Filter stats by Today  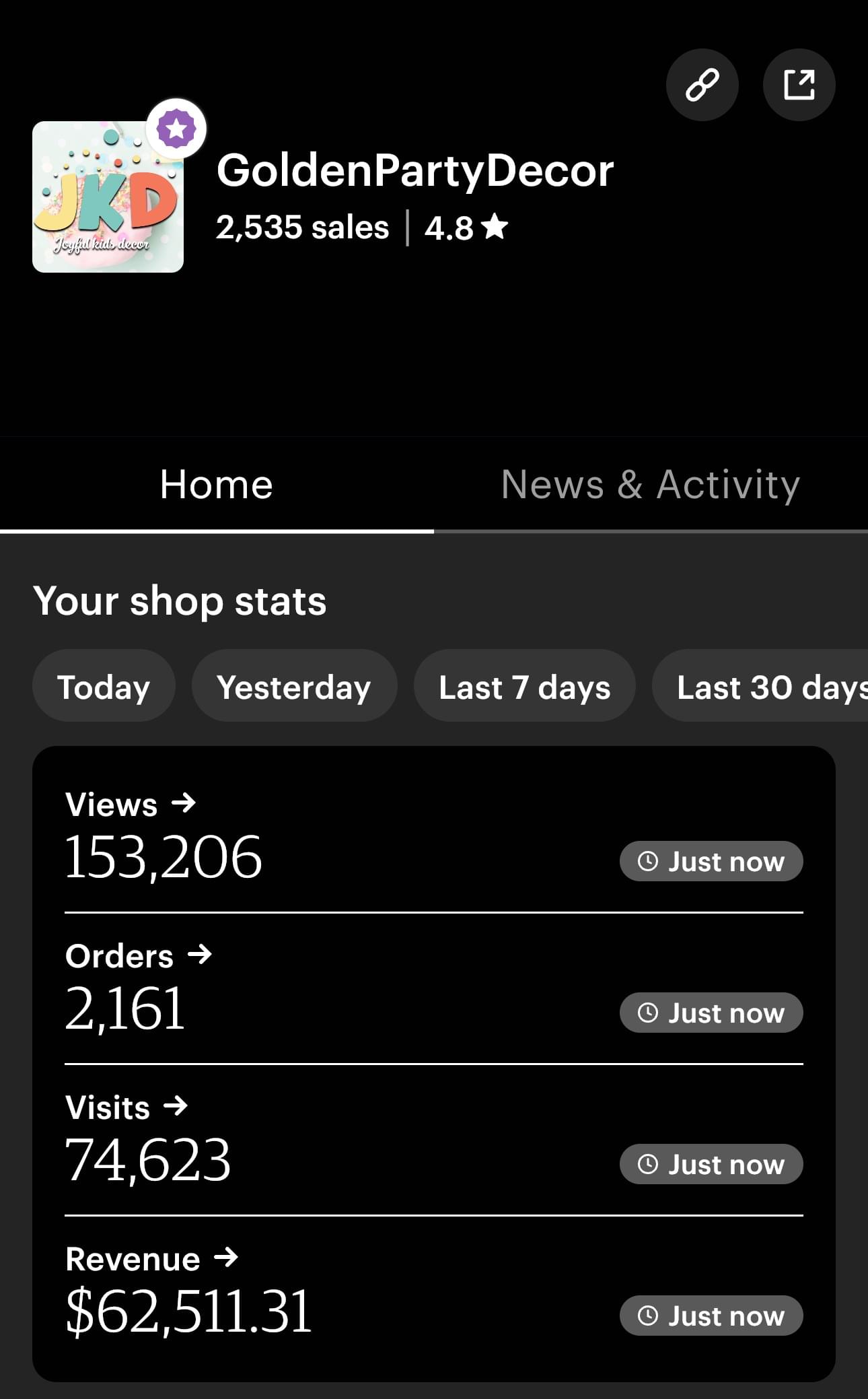click(104, 686)
